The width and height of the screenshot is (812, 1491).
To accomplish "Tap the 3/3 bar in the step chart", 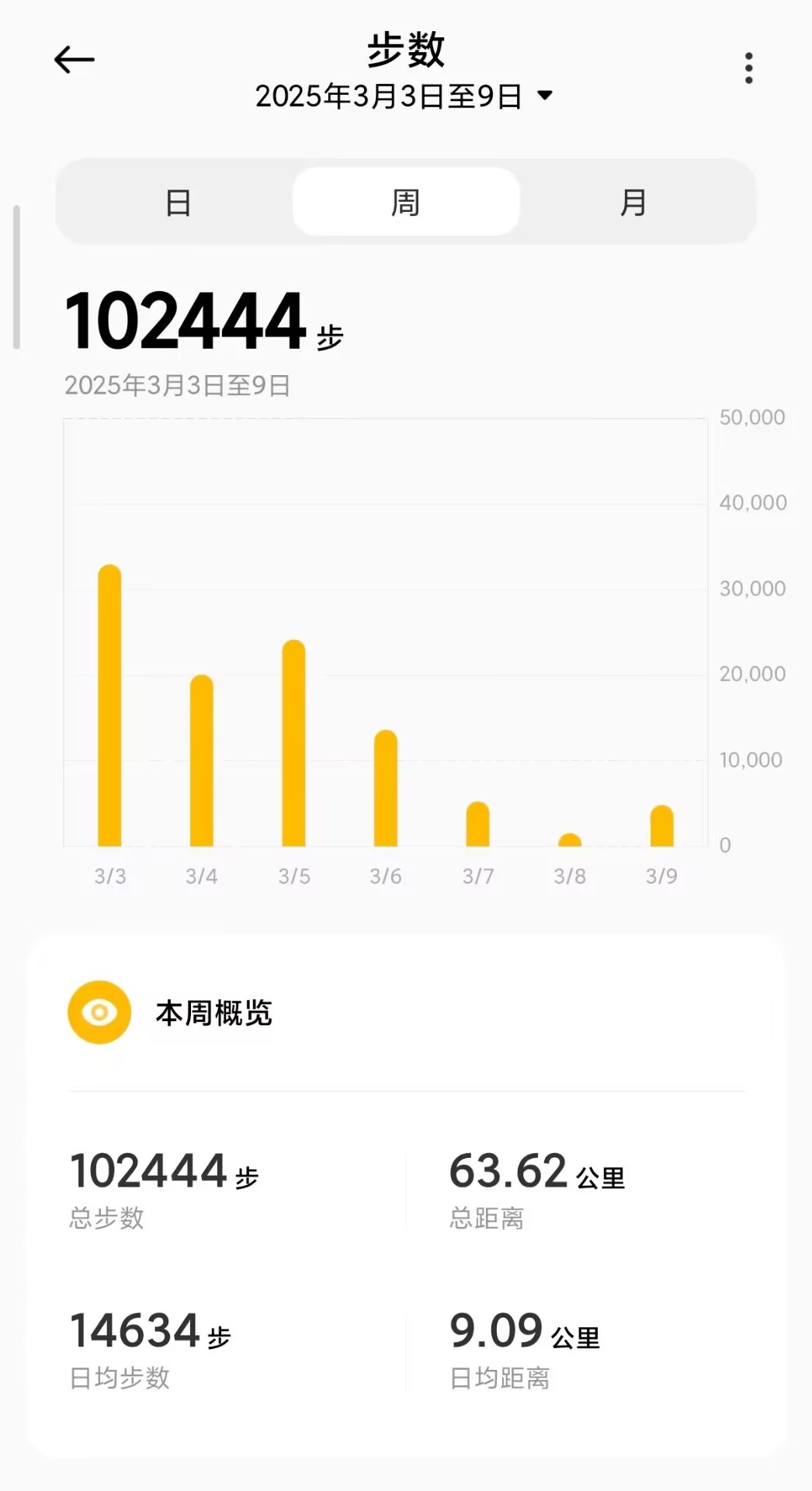I will 109,705.
